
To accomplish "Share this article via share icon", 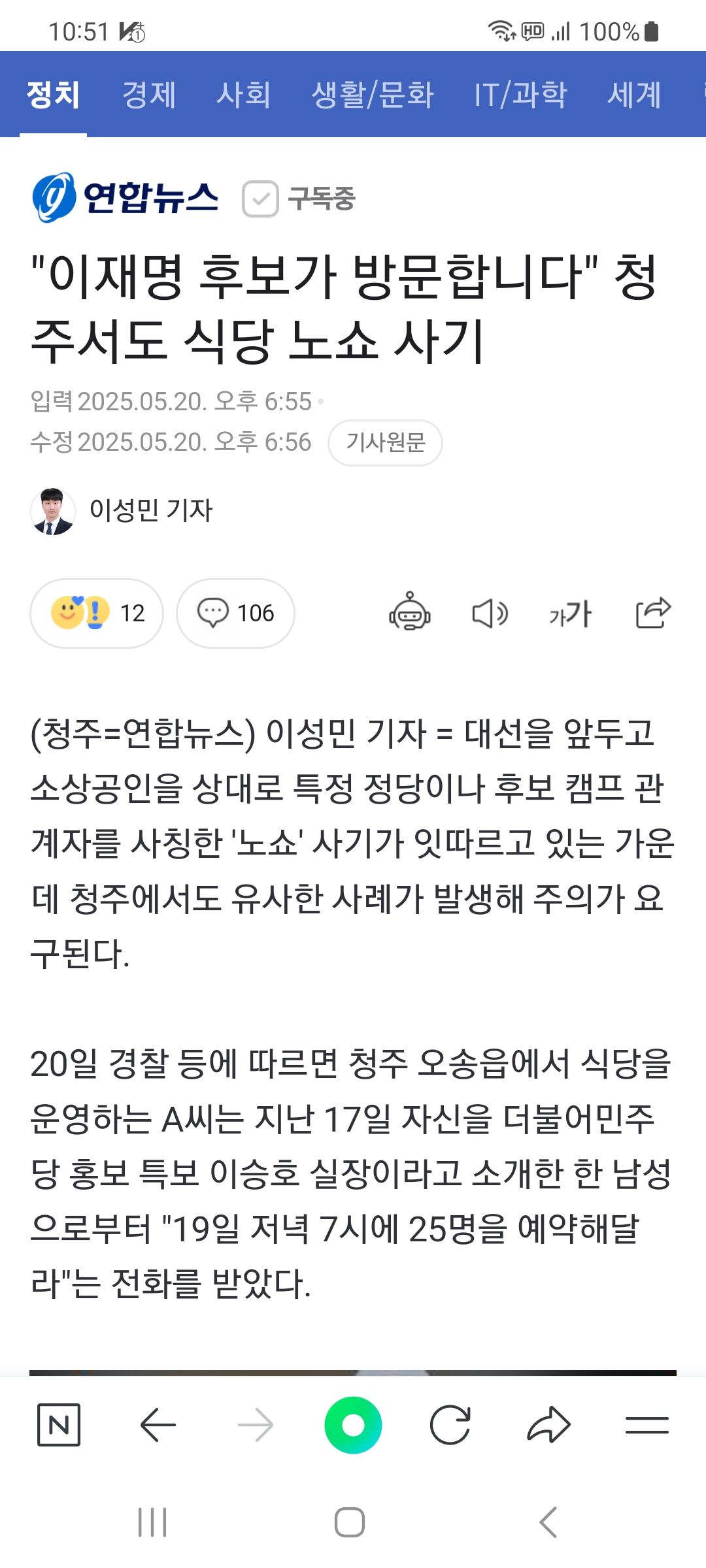I will point(653,613).
